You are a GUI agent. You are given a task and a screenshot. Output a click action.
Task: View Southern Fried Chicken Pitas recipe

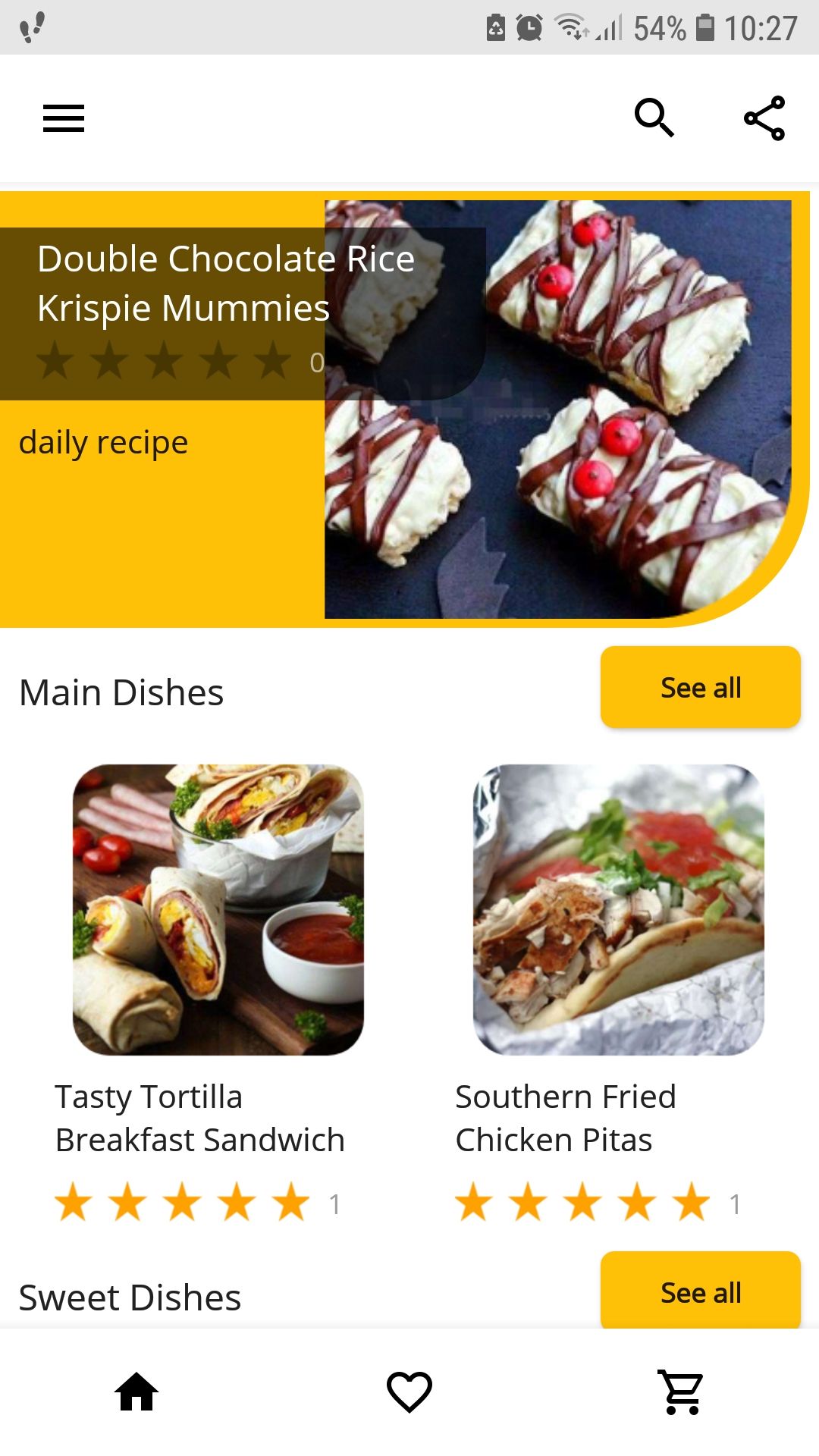coord(618,909)
